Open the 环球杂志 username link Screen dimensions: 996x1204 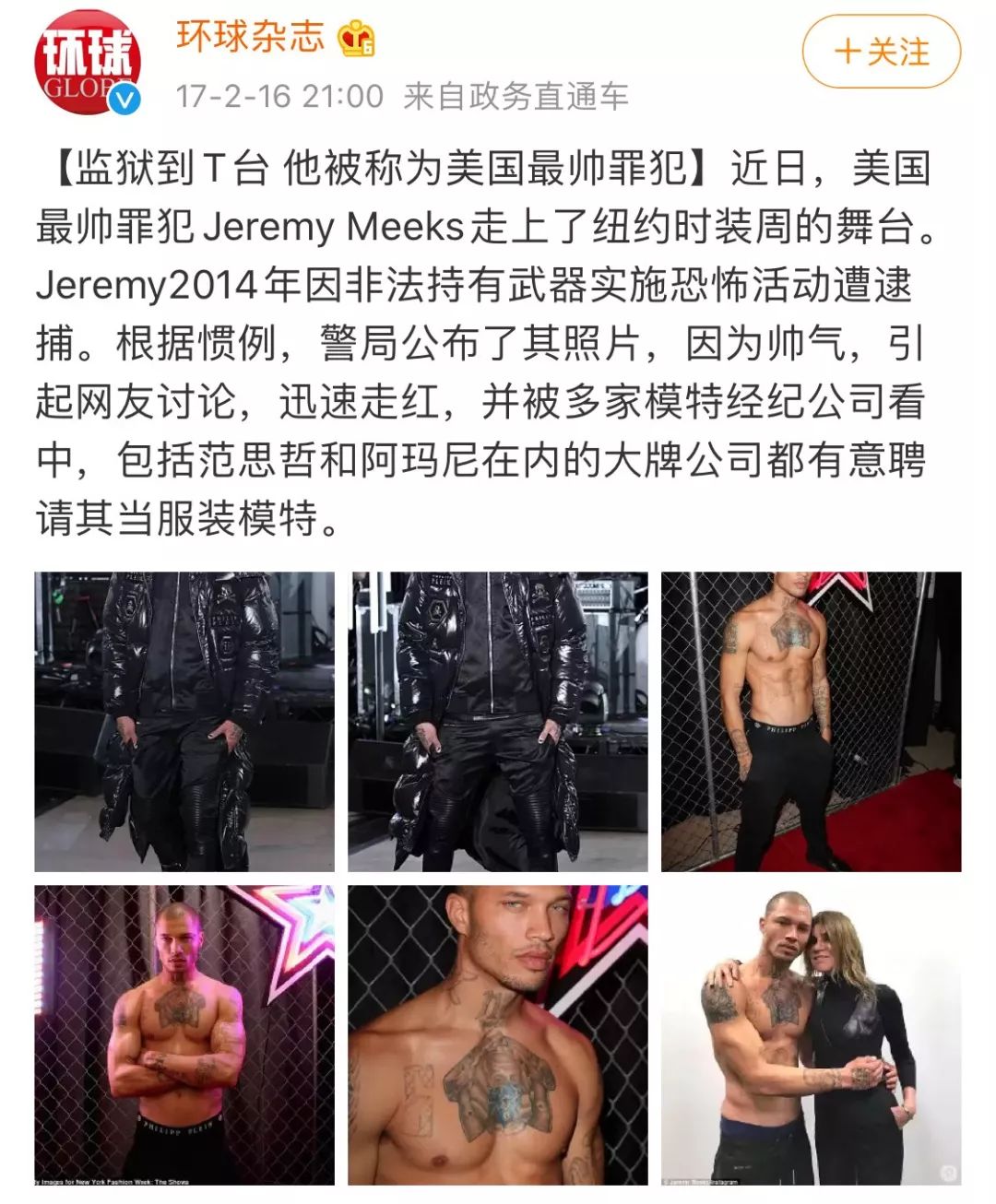(250, 37)
